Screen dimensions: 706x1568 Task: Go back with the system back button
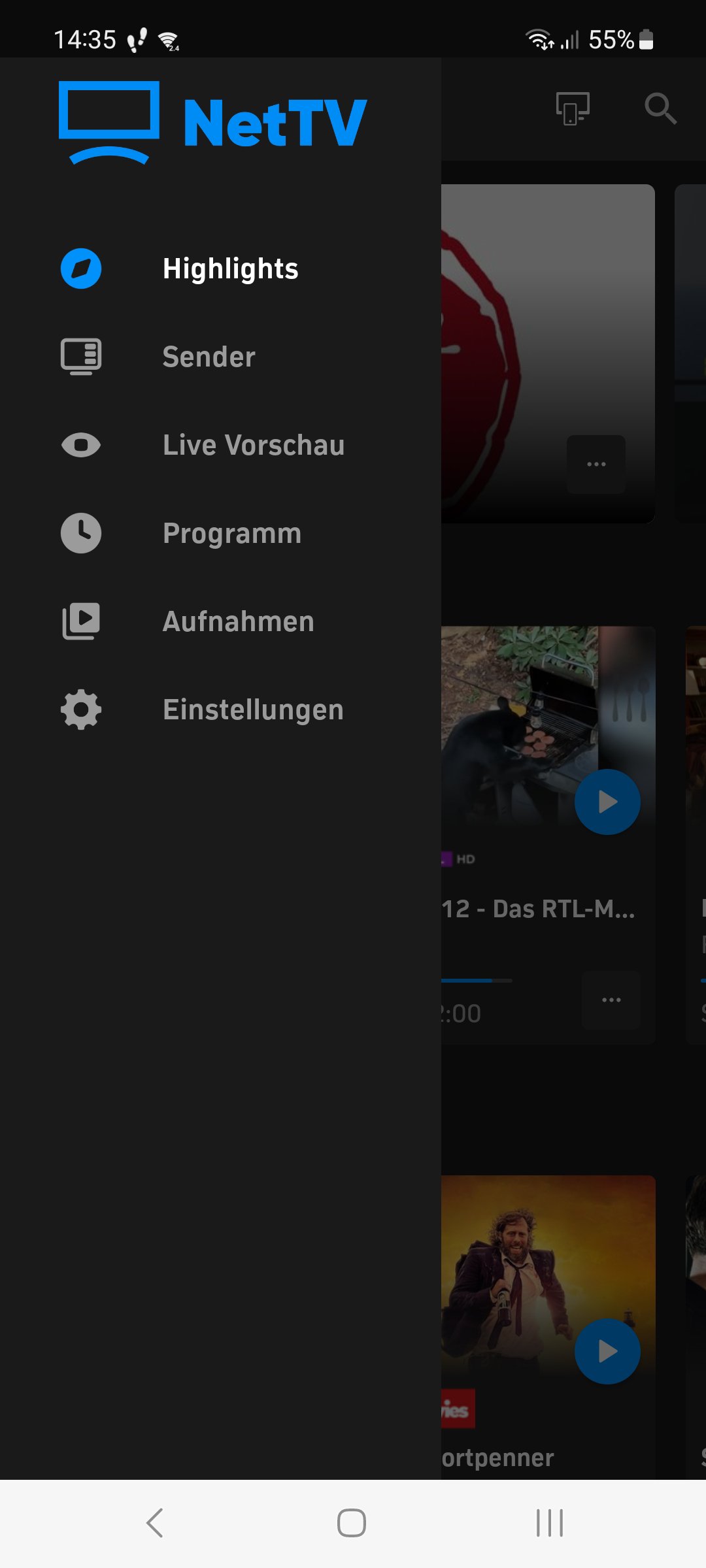155,1523
